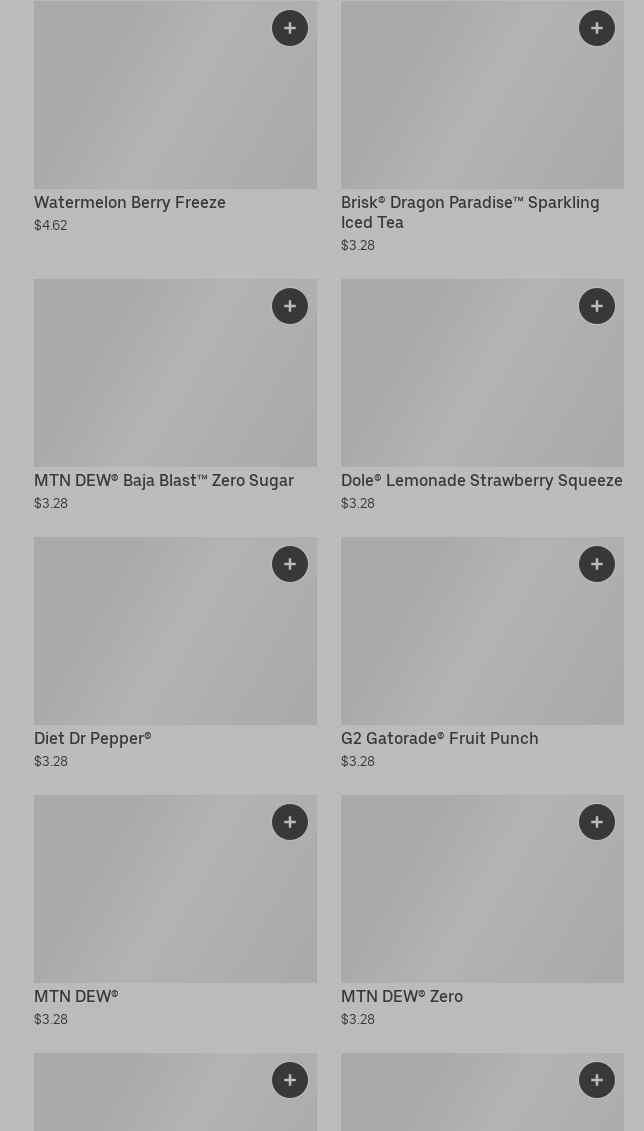Add Dole Lemonade Strawberry Squeeze to order
This screenshot has height=1131, width=644.
click(597, 306)
